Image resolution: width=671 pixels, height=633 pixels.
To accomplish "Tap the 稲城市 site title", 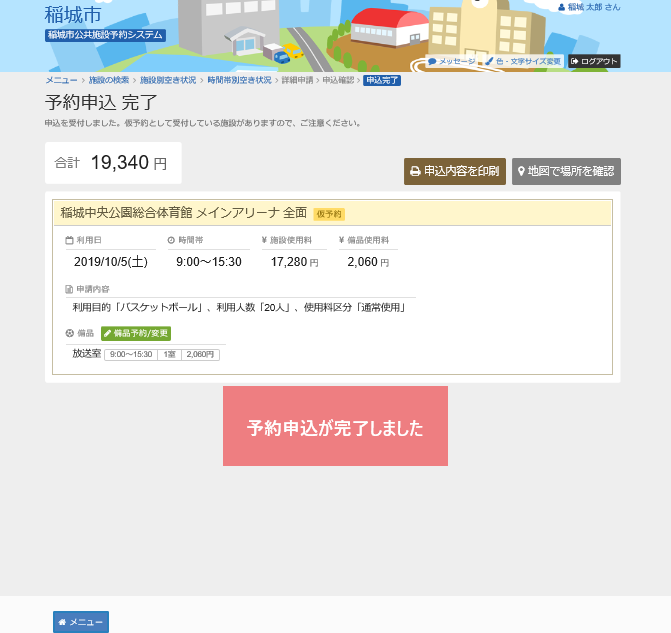I will click(x=73, y=15).
